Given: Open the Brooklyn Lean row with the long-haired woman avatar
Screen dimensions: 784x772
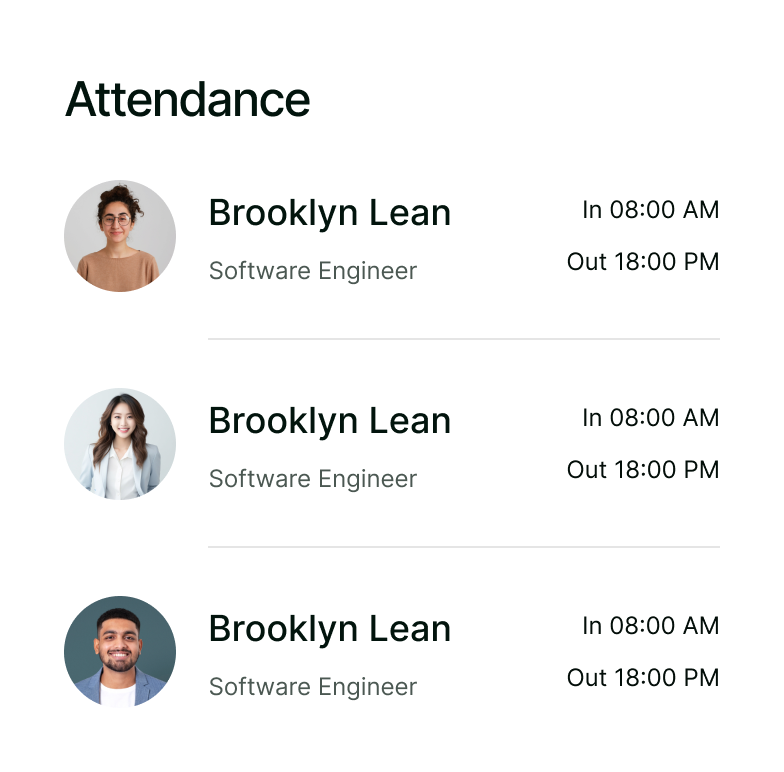Looking at the screenshot, I should click(330, 422).
